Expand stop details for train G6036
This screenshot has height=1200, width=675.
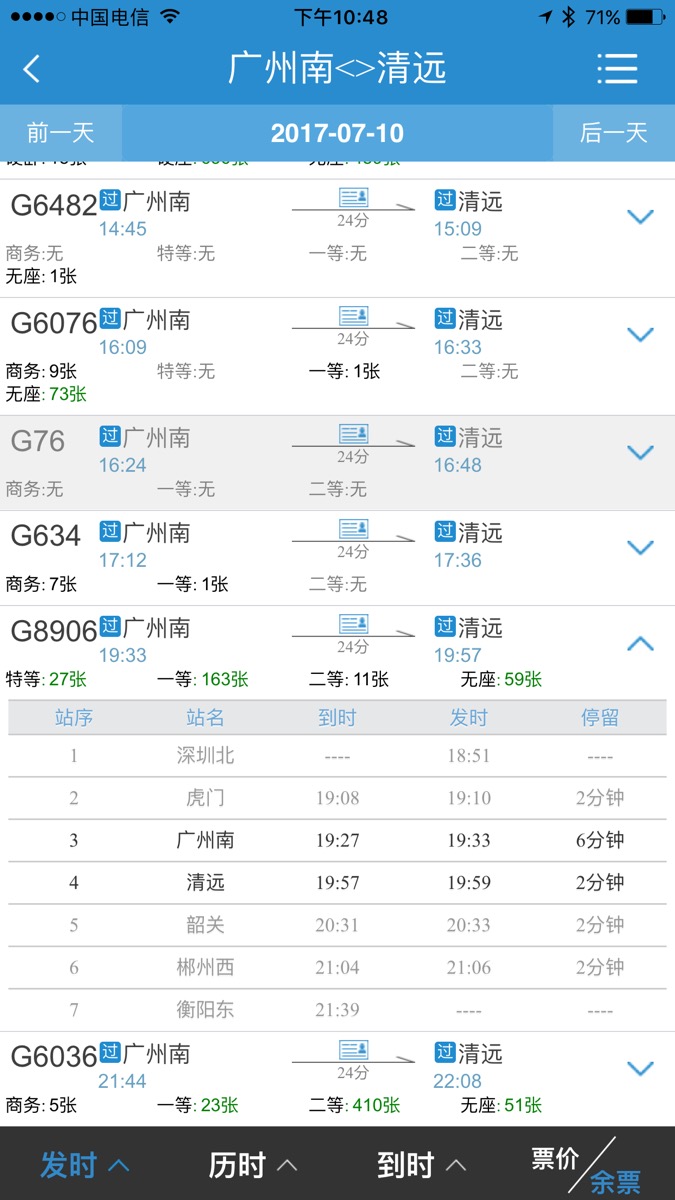point(640,1068)
